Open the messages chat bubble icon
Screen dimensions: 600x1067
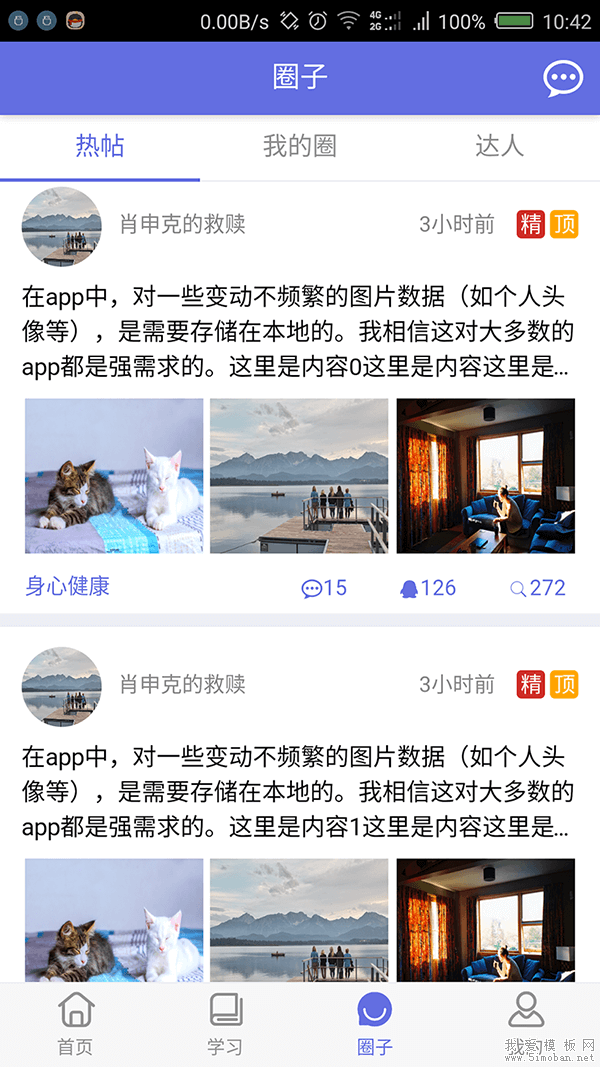point(563,78)
